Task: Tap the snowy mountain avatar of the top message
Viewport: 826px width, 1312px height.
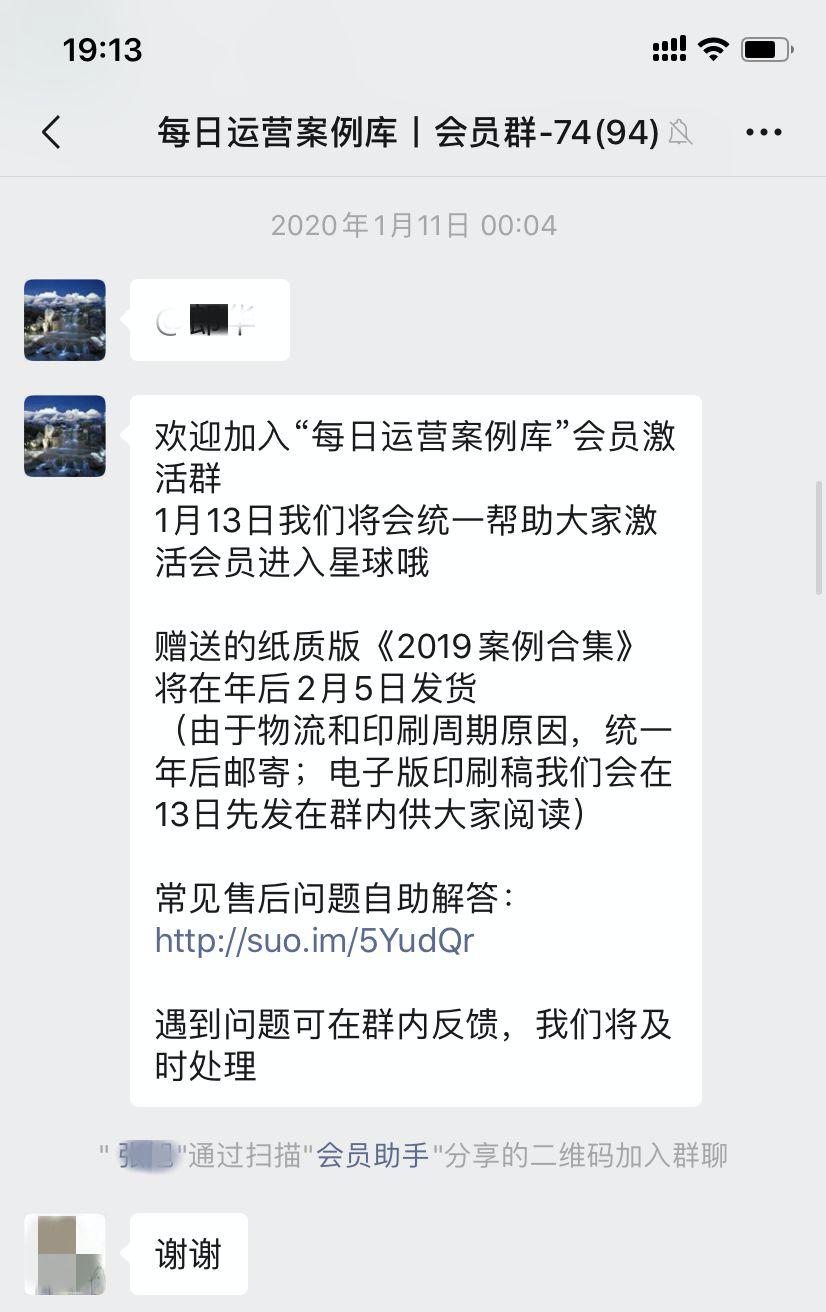Action: [64, 320]
